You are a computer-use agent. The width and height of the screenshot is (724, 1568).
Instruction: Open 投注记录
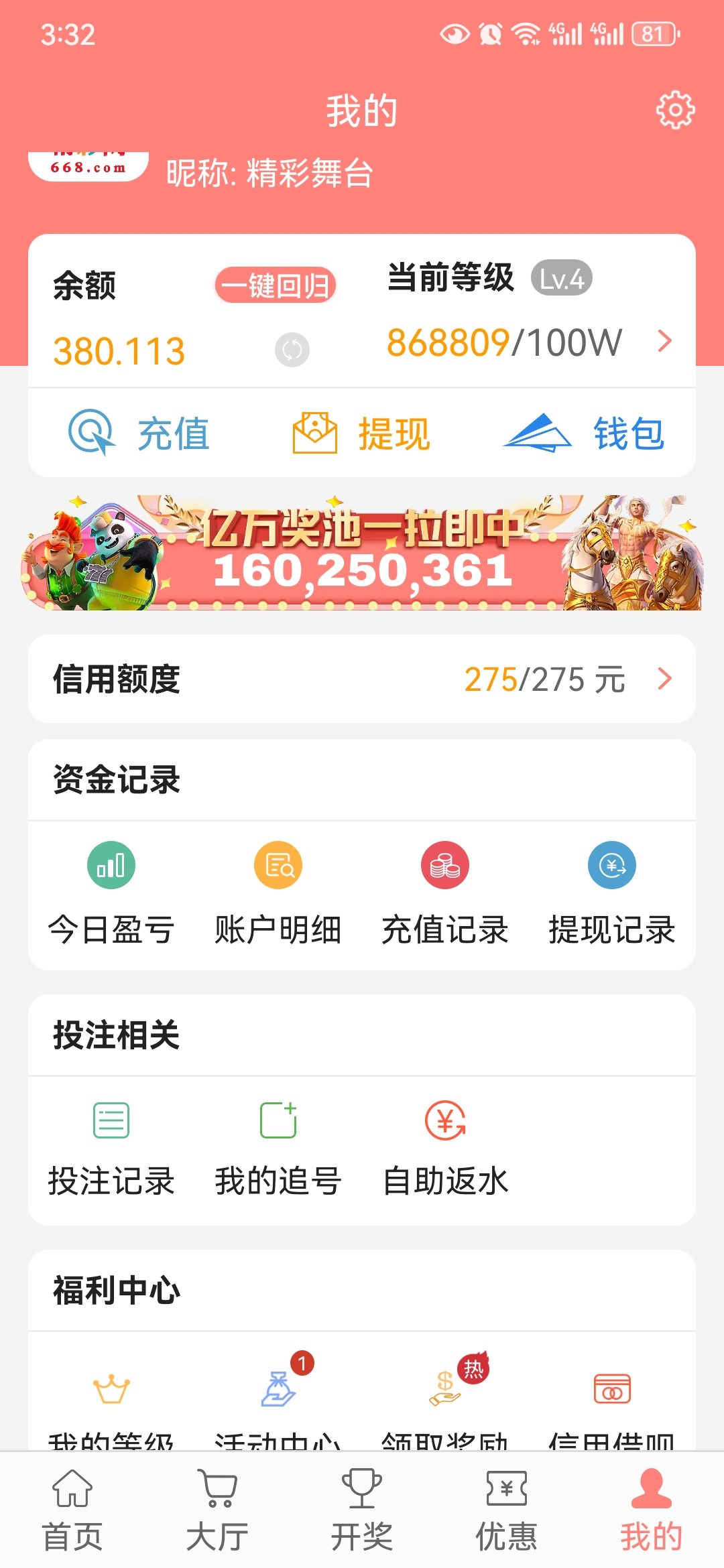[x=111, y=1147]
